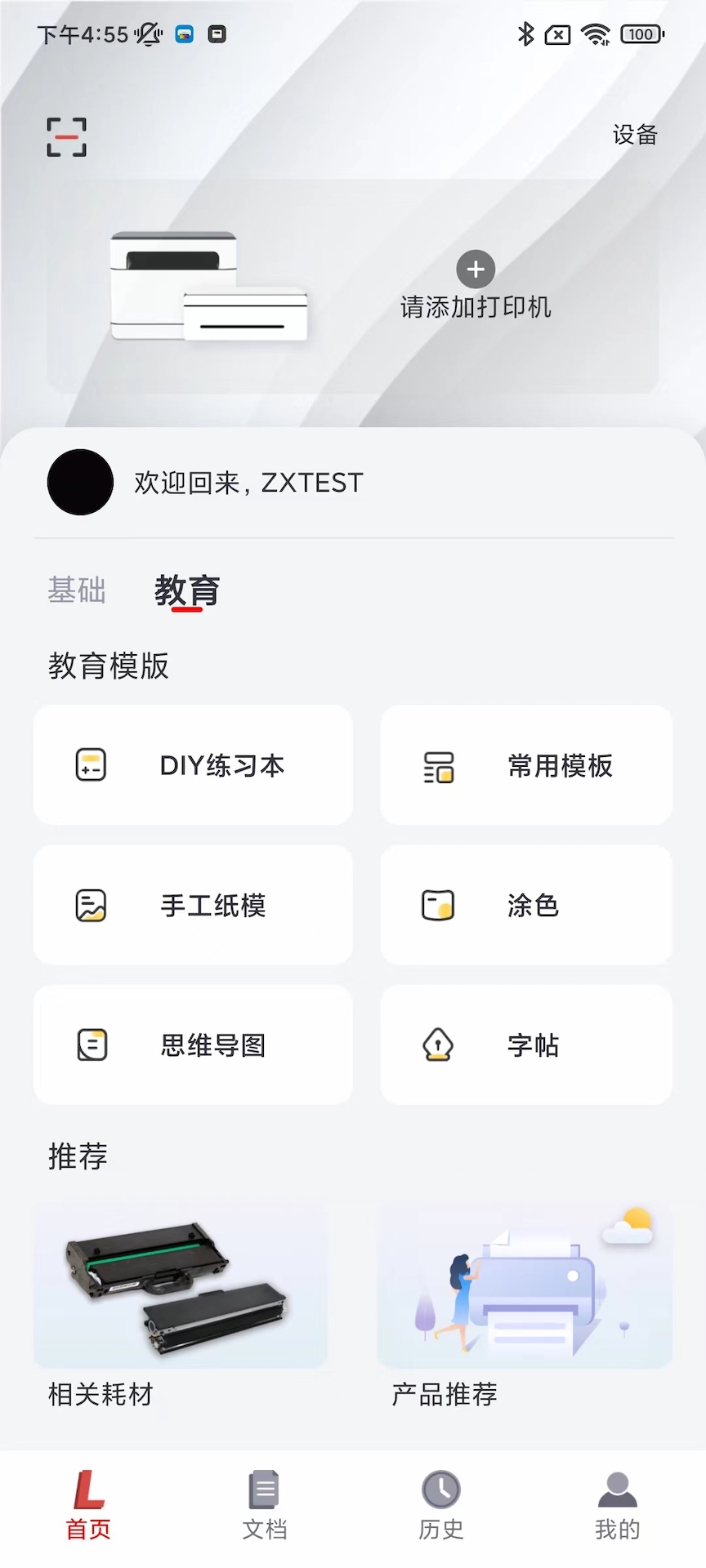Open the 常用模板 template list icon
This screenshot has width=706, height=1568.
[439, 765]
